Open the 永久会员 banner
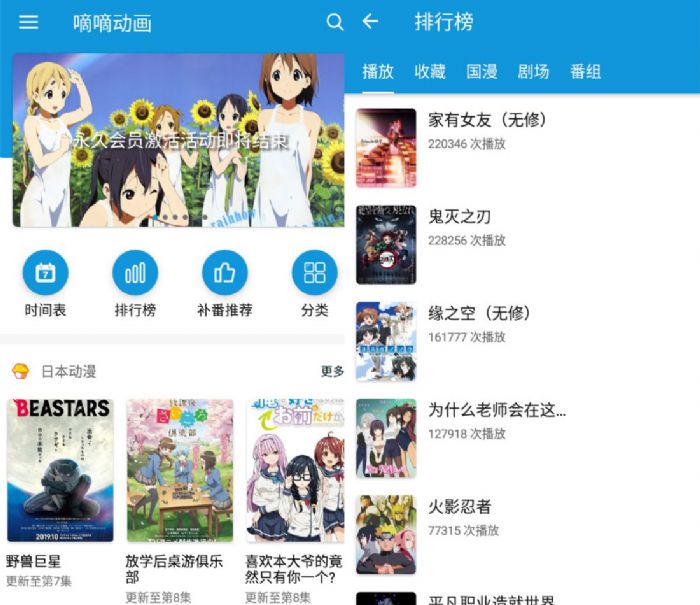 point(178,140)
